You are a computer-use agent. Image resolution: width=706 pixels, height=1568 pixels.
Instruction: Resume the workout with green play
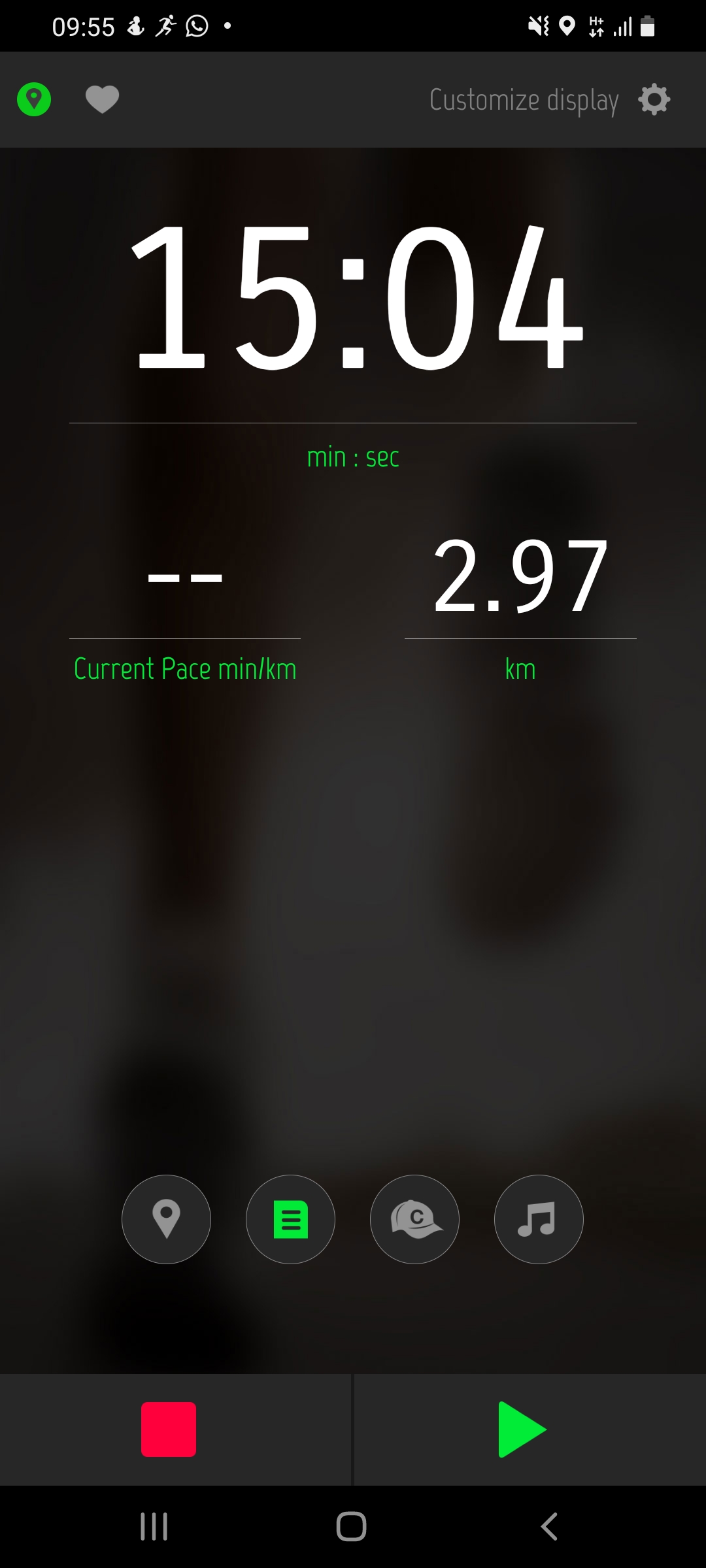point(522,1429)
